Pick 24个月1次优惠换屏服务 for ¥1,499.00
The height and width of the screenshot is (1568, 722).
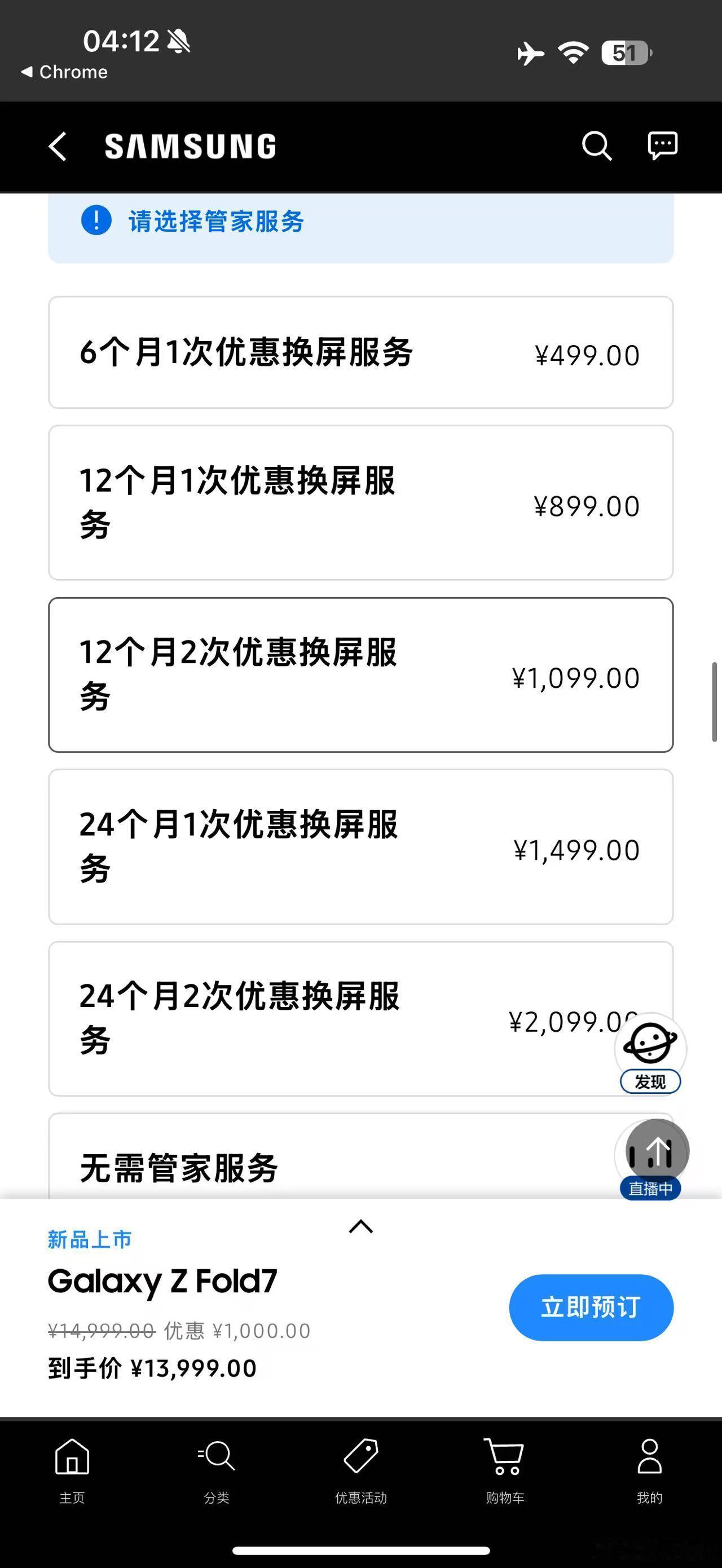(x=361, y=847)
